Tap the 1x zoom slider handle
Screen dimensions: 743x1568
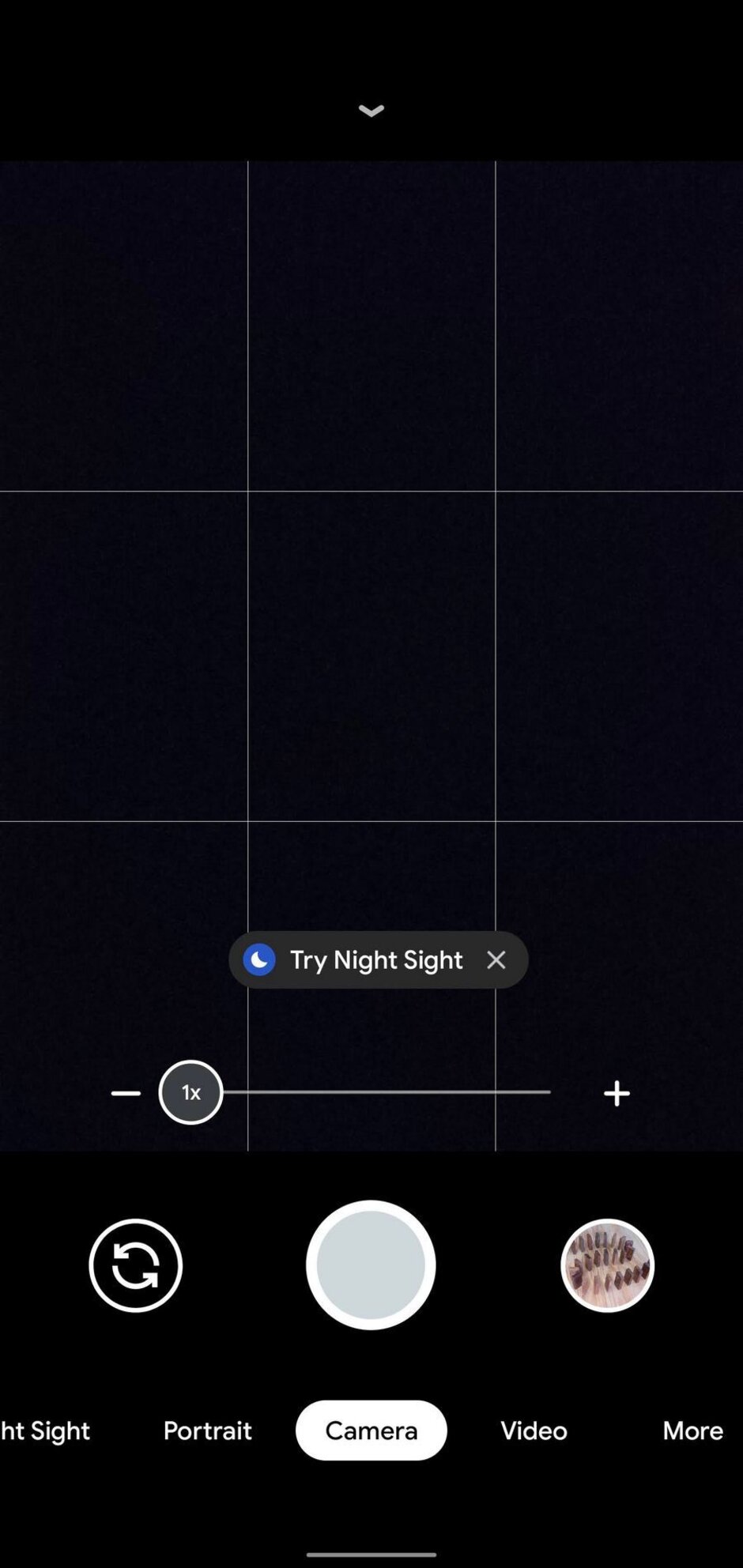click(190, 1092)
